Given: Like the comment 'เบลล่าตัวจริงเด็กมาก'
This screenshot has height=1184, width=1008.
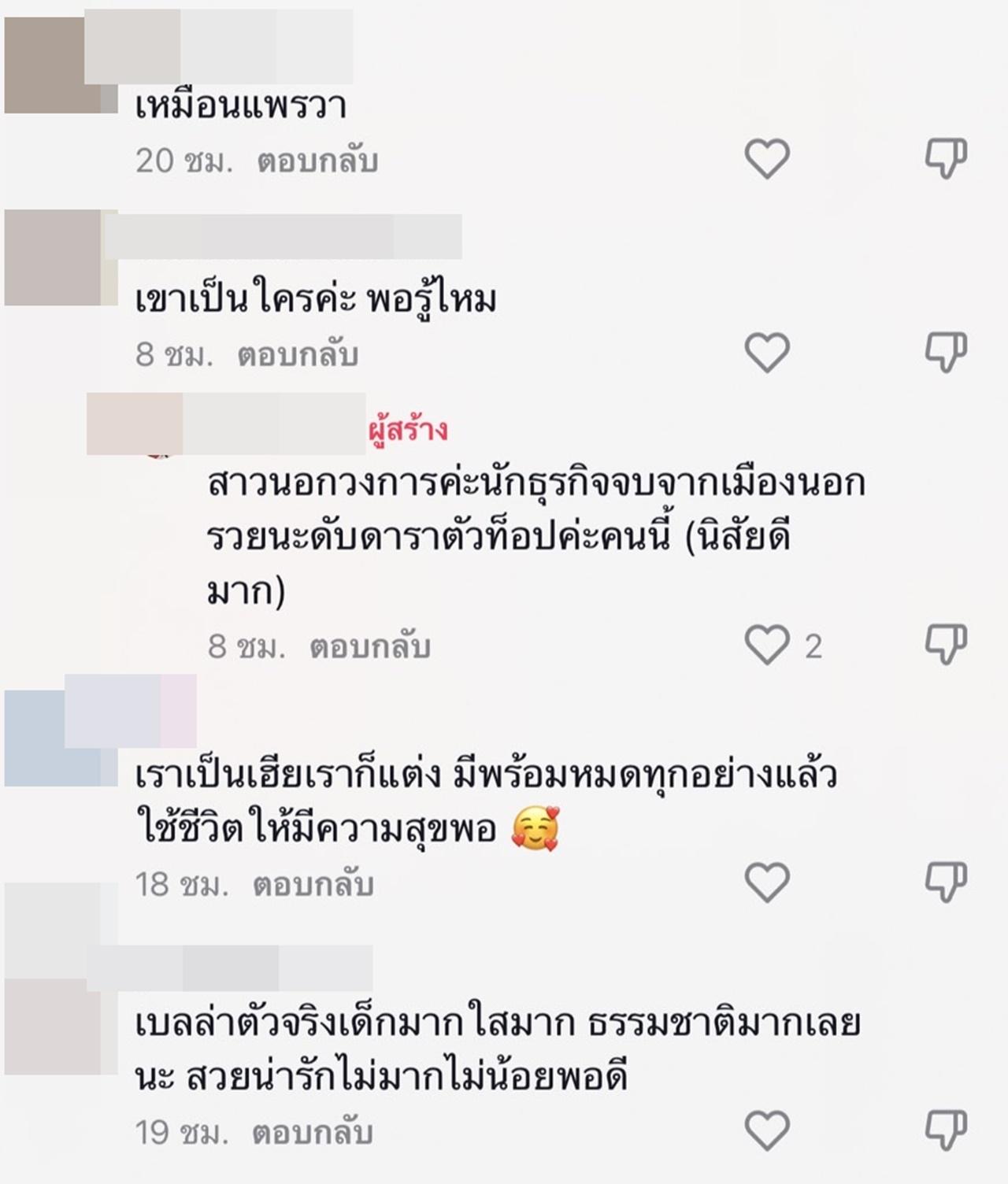Looking at the screenshot, I should click(767, 1131).
